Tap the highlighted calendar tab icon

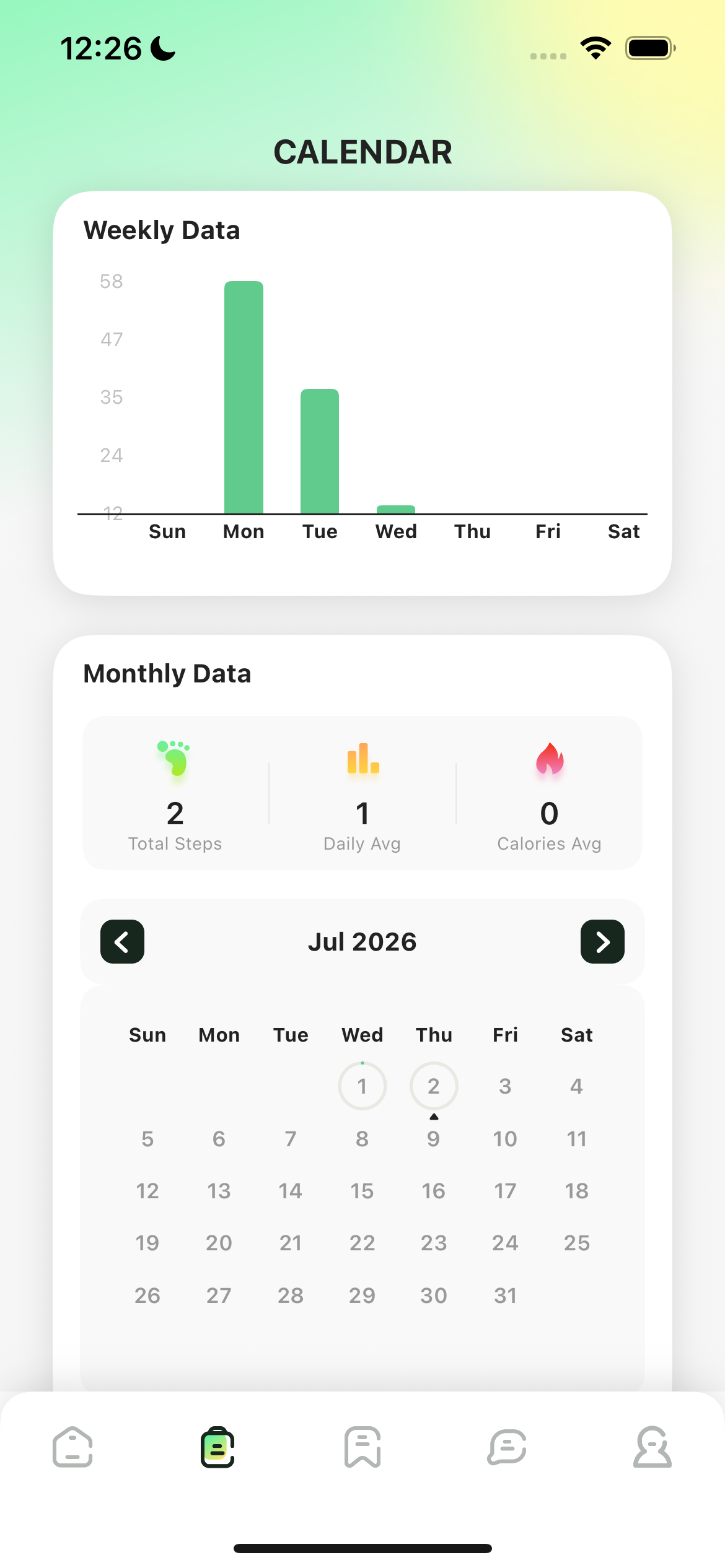(217, 1447)
